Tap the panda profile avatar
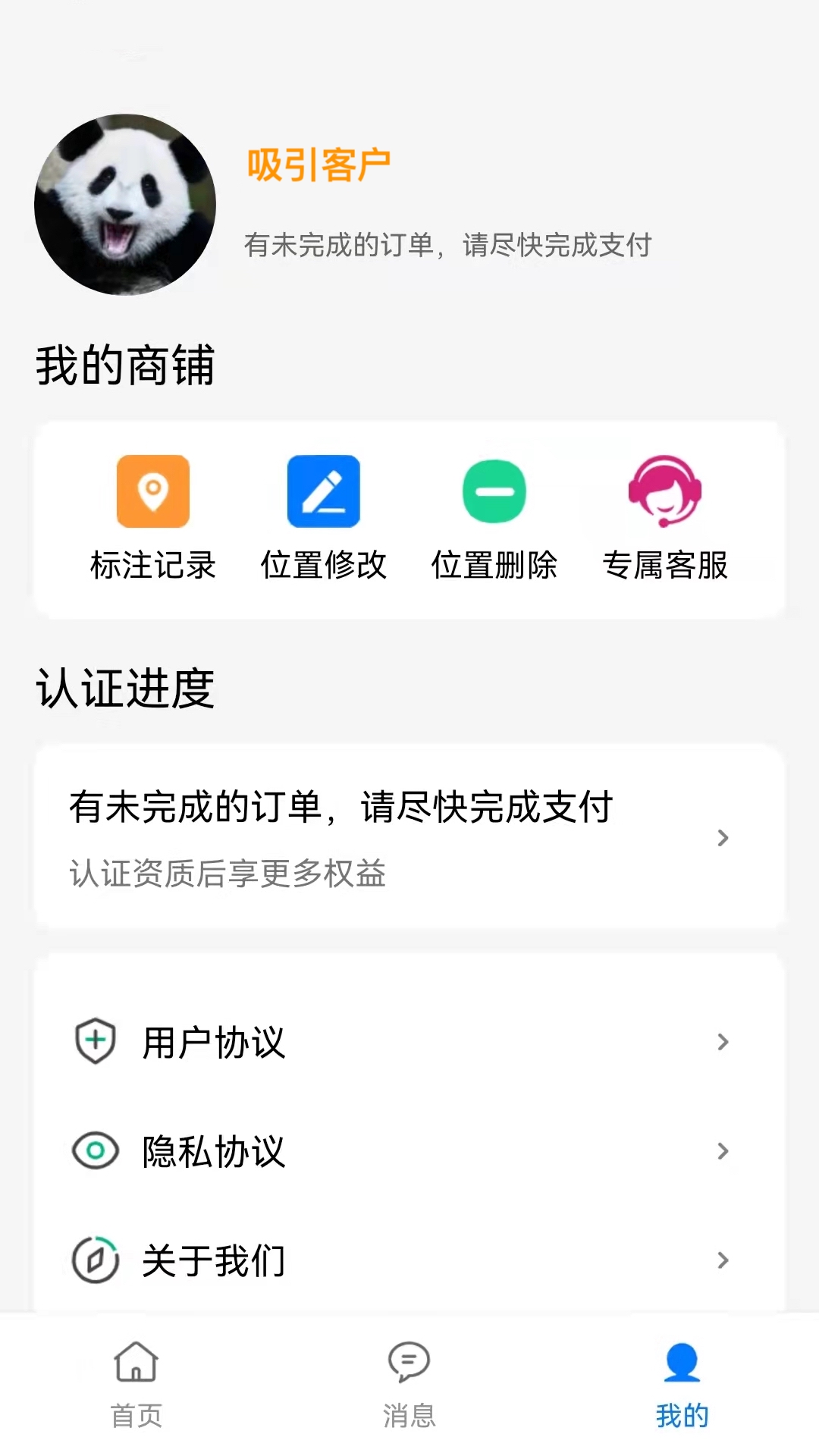The height and width of the screenshot is (1456, 819). pyautogui.click(x=125, y=205)
